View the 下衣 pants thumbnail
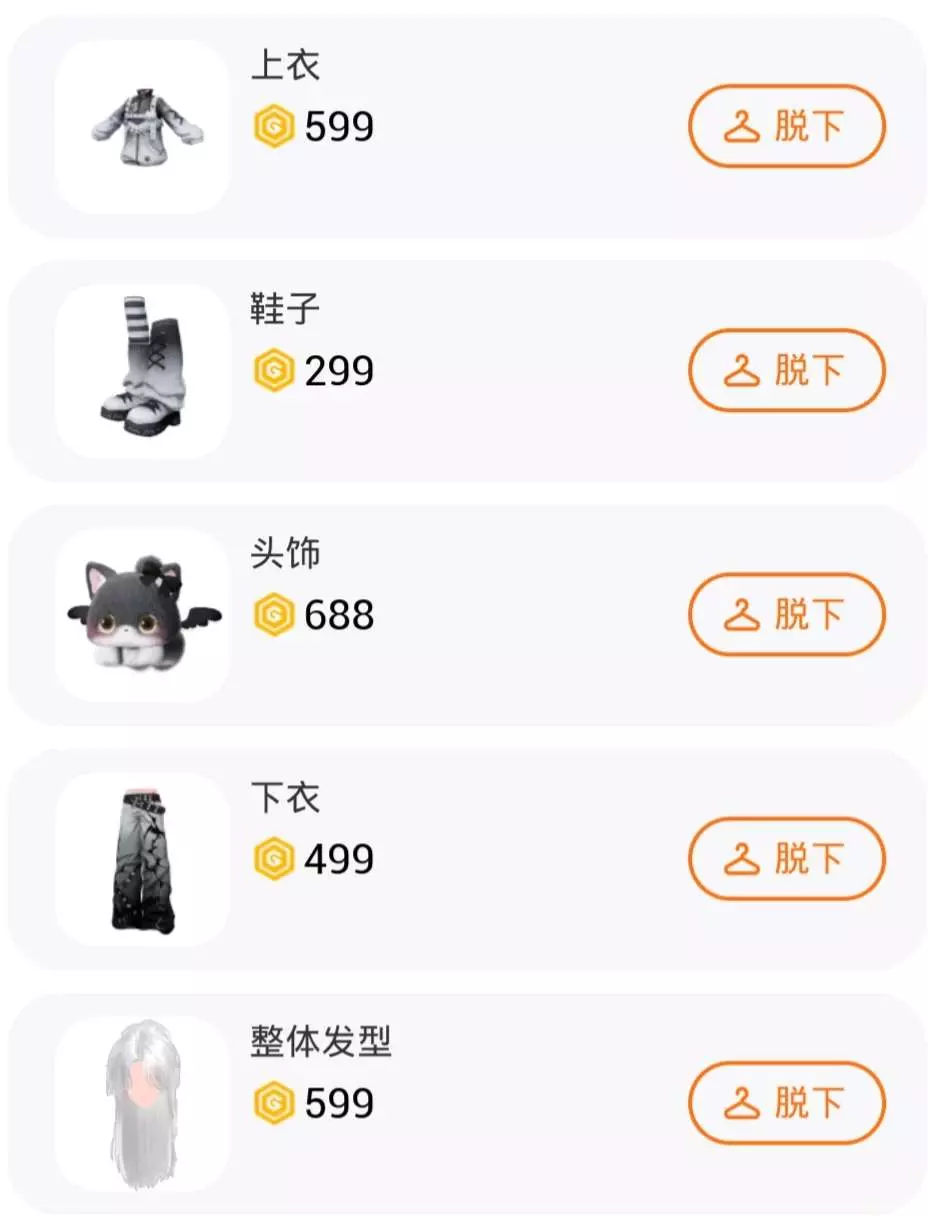The height and width of the screenshot is (1216, 928). tap(143, 858)
